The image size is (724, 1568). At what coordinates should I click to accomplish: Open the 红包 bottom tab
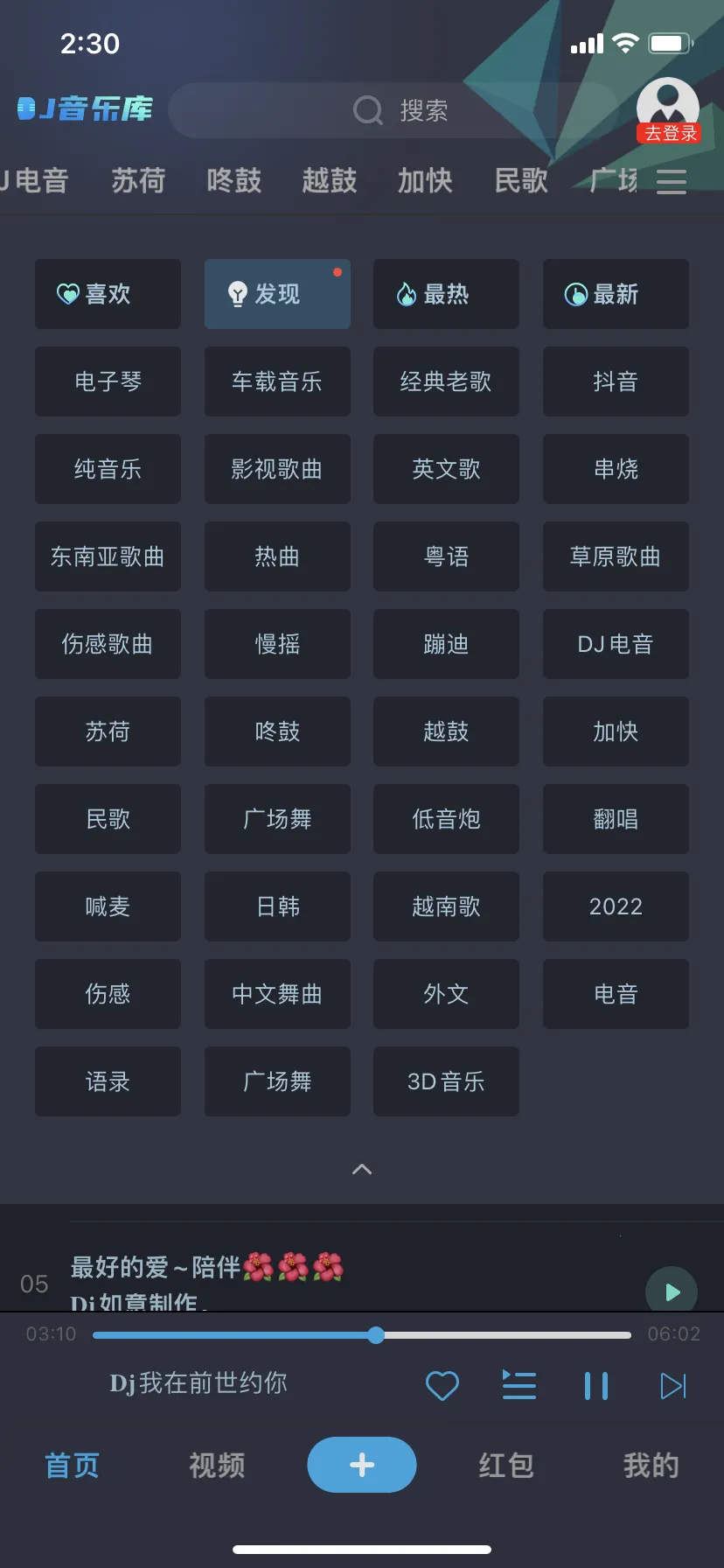point(506,1465)
